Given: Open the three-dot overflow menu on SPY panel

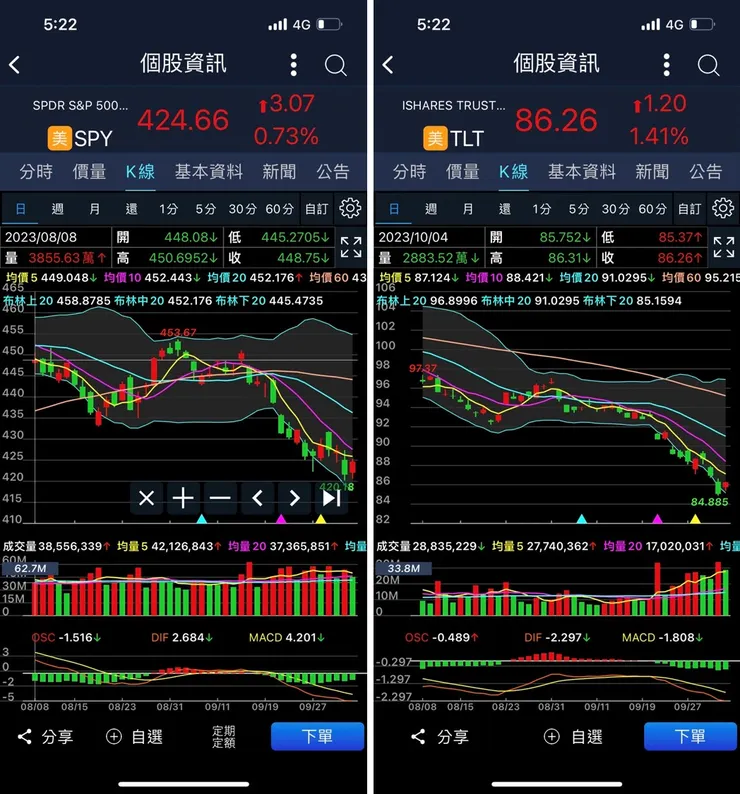Looking at the screenshot, I should tap(293, 64).
